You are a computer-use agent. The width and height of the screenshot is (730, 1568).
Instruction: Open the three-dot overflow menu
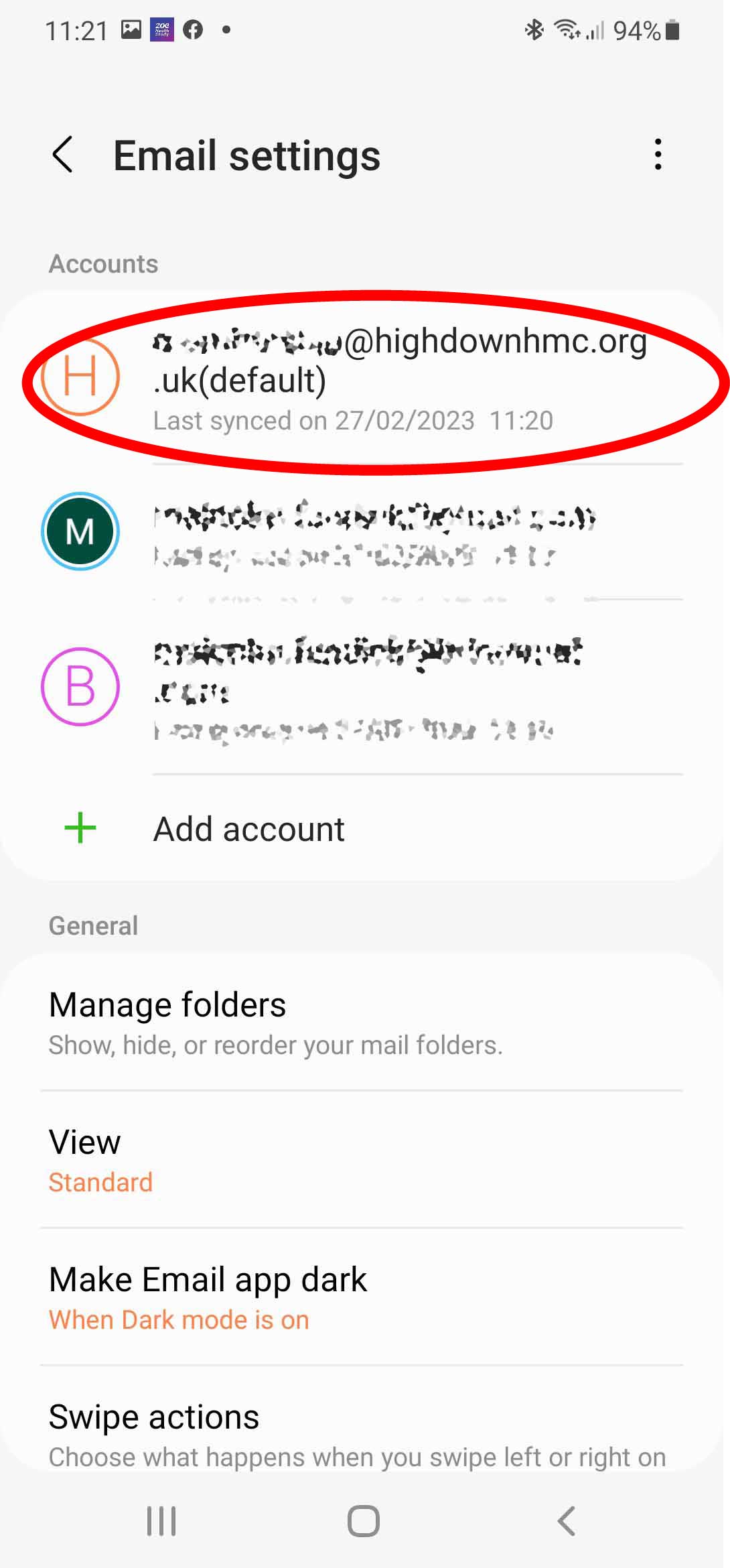658,155
